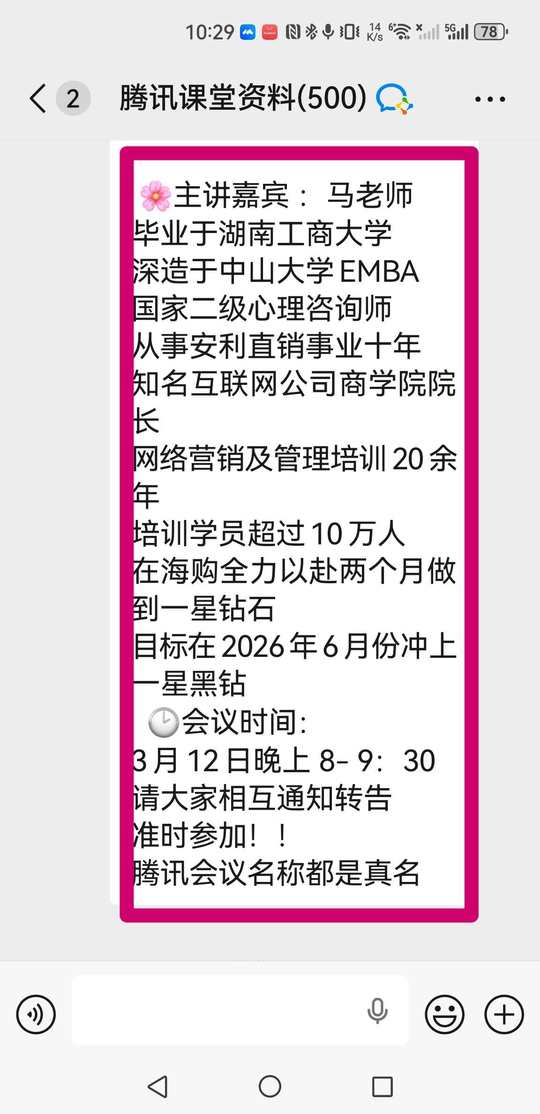Open the emoji picker
This screenshot has width=540, height=1114.
click(445, 1013)
